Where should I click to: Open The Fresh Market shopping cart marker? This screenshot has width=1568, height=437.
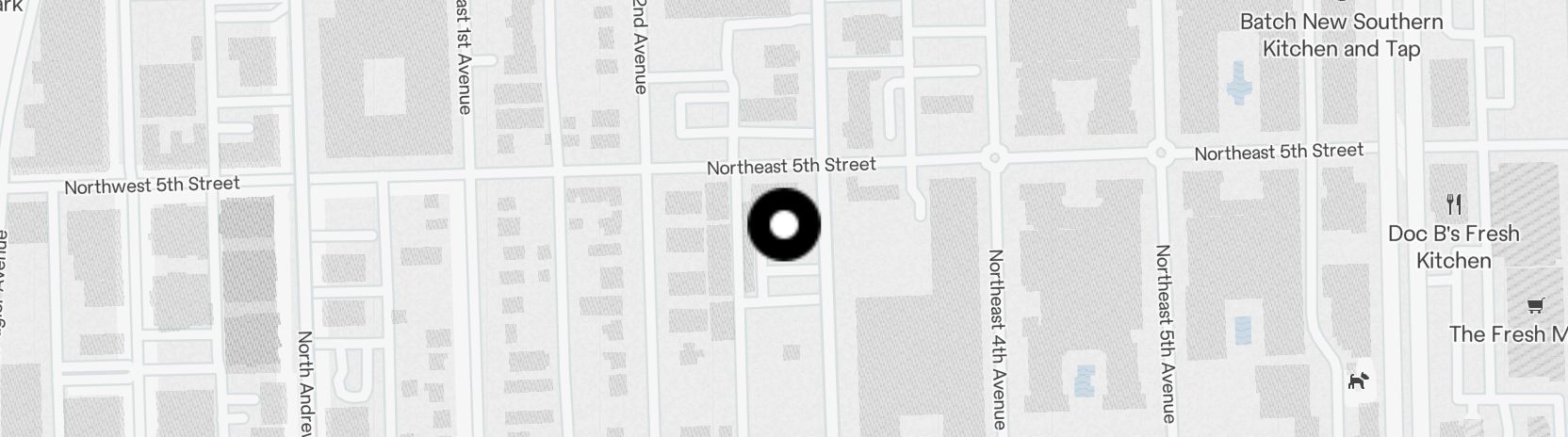(1536, 305)
